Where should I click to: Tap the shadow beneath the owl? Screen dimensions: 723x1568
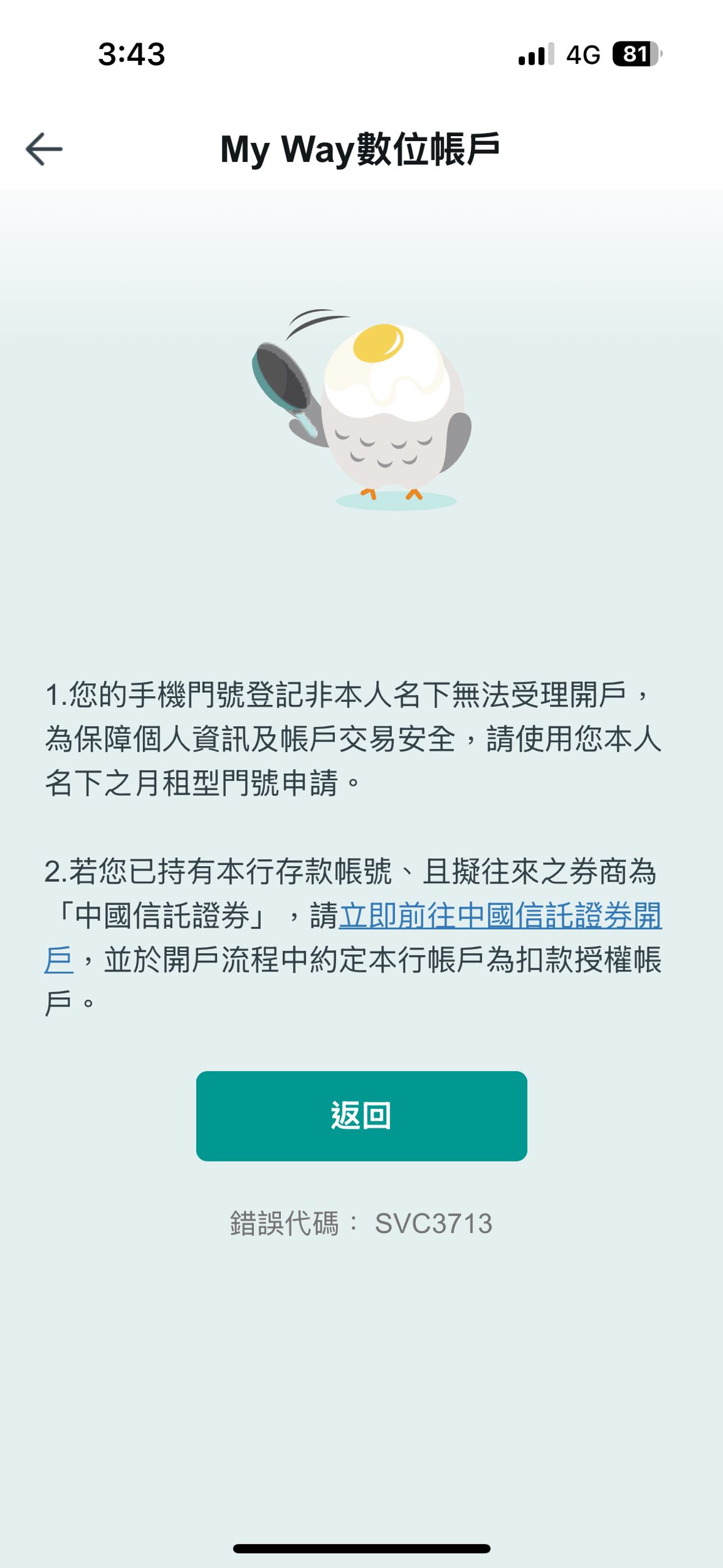point(397,502)
